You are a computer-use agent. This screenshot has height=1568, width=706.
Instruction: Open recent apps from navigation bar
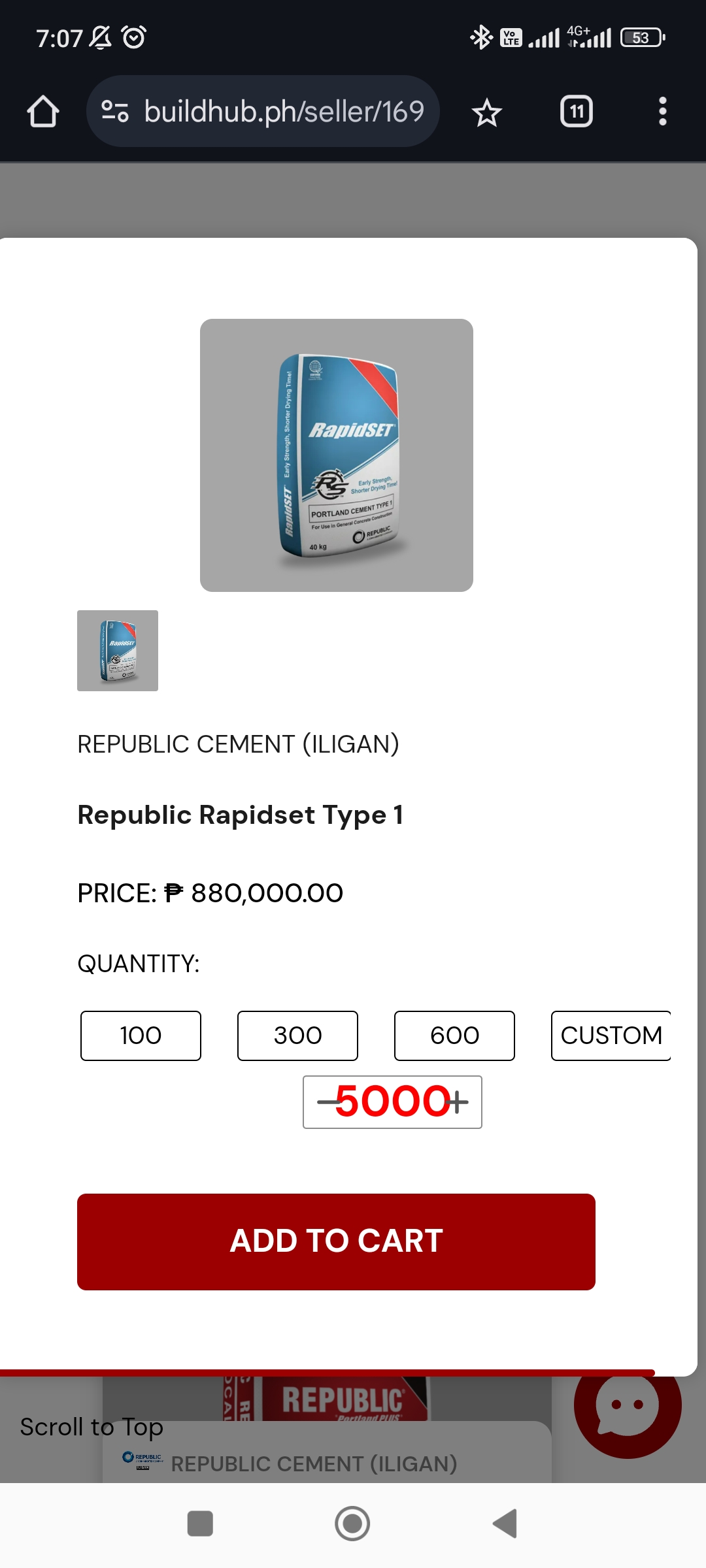[x=200, y=1524]
